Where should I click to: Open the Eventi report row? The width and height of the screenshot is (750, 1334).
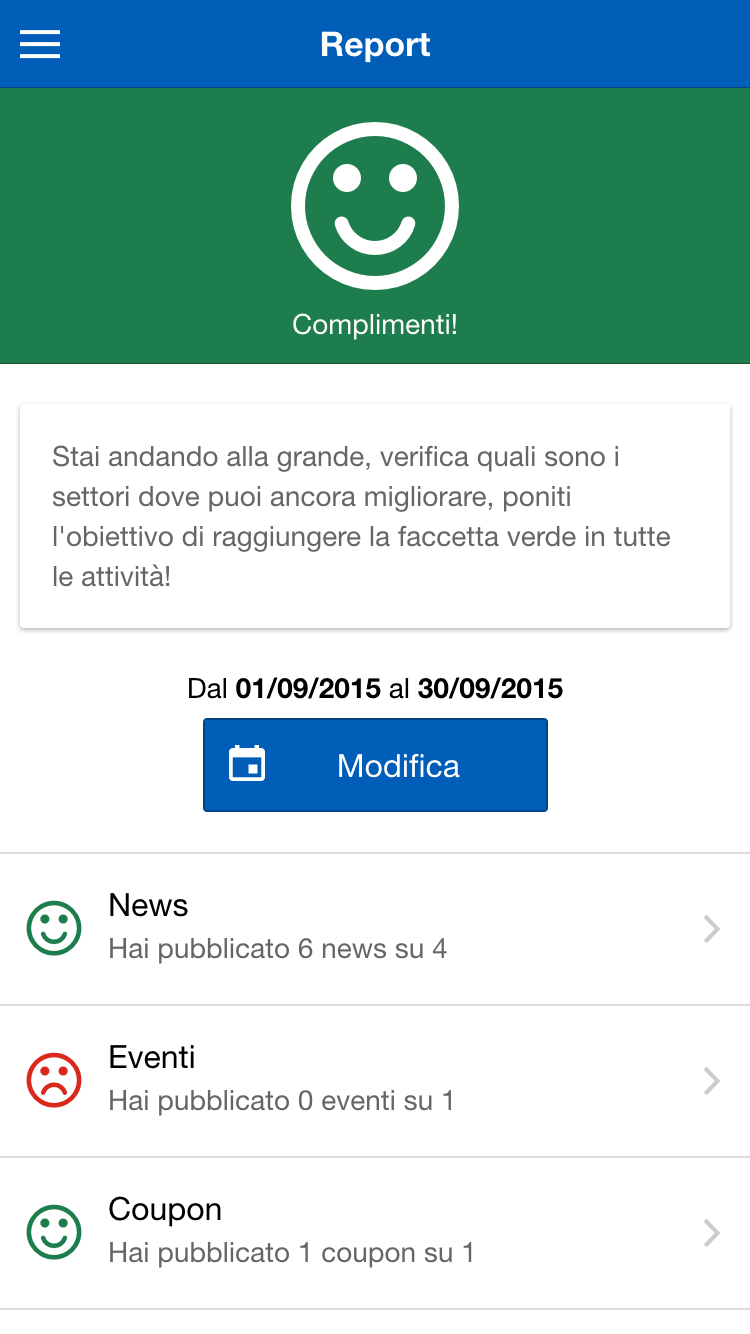pyautogui.click(x=375, y=1081)
